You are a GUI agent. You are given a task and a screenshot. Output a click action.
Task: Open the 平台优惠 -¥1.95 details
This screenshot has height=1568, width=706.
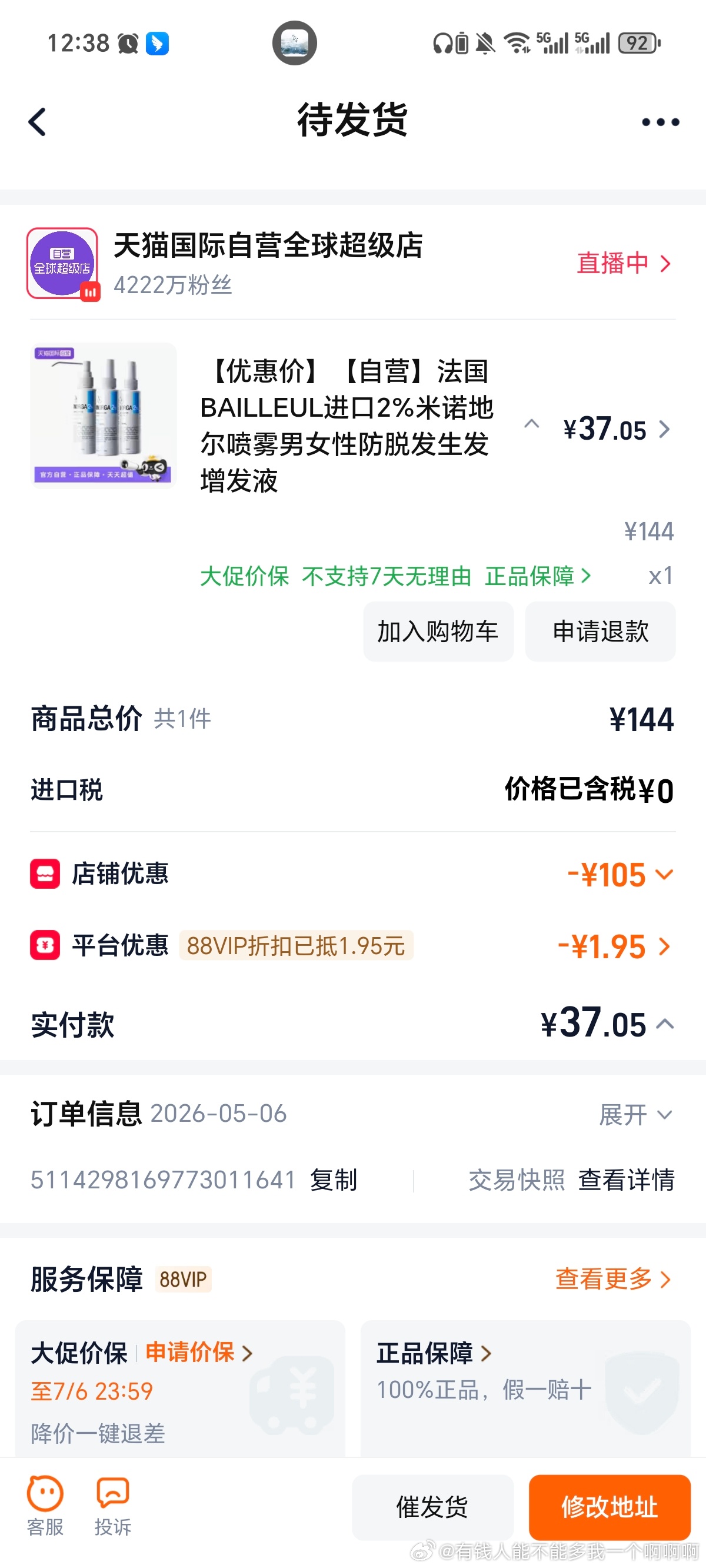615,946
